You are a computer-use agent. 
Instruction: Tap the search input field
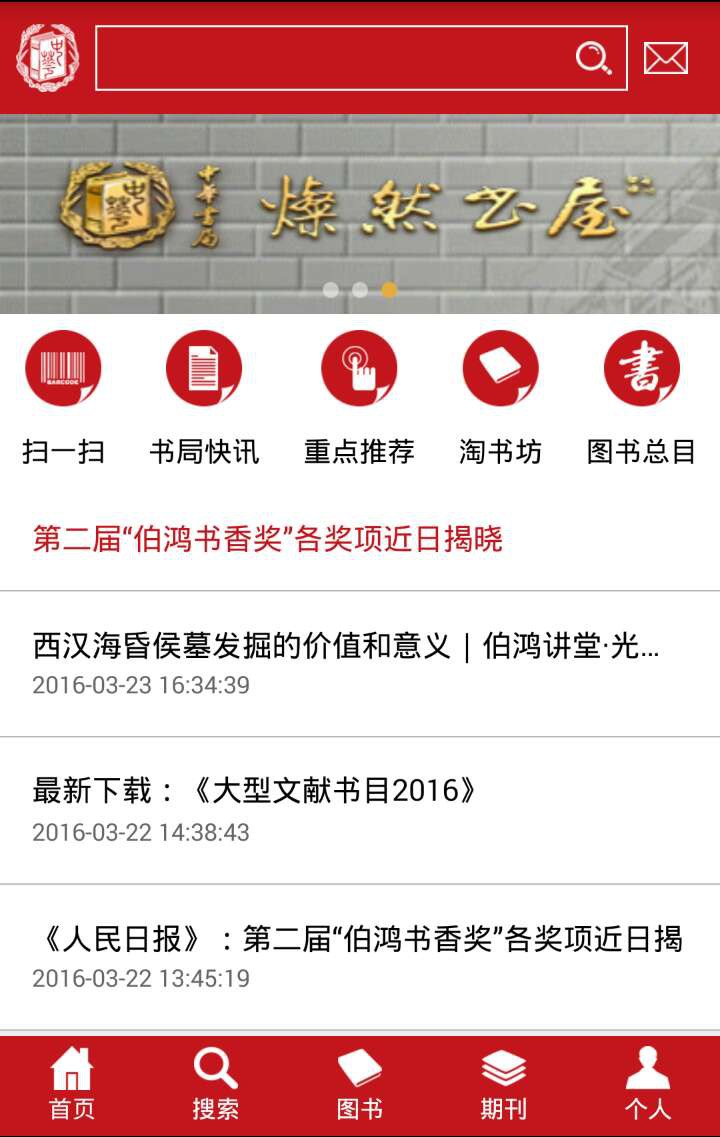point(330,58)
